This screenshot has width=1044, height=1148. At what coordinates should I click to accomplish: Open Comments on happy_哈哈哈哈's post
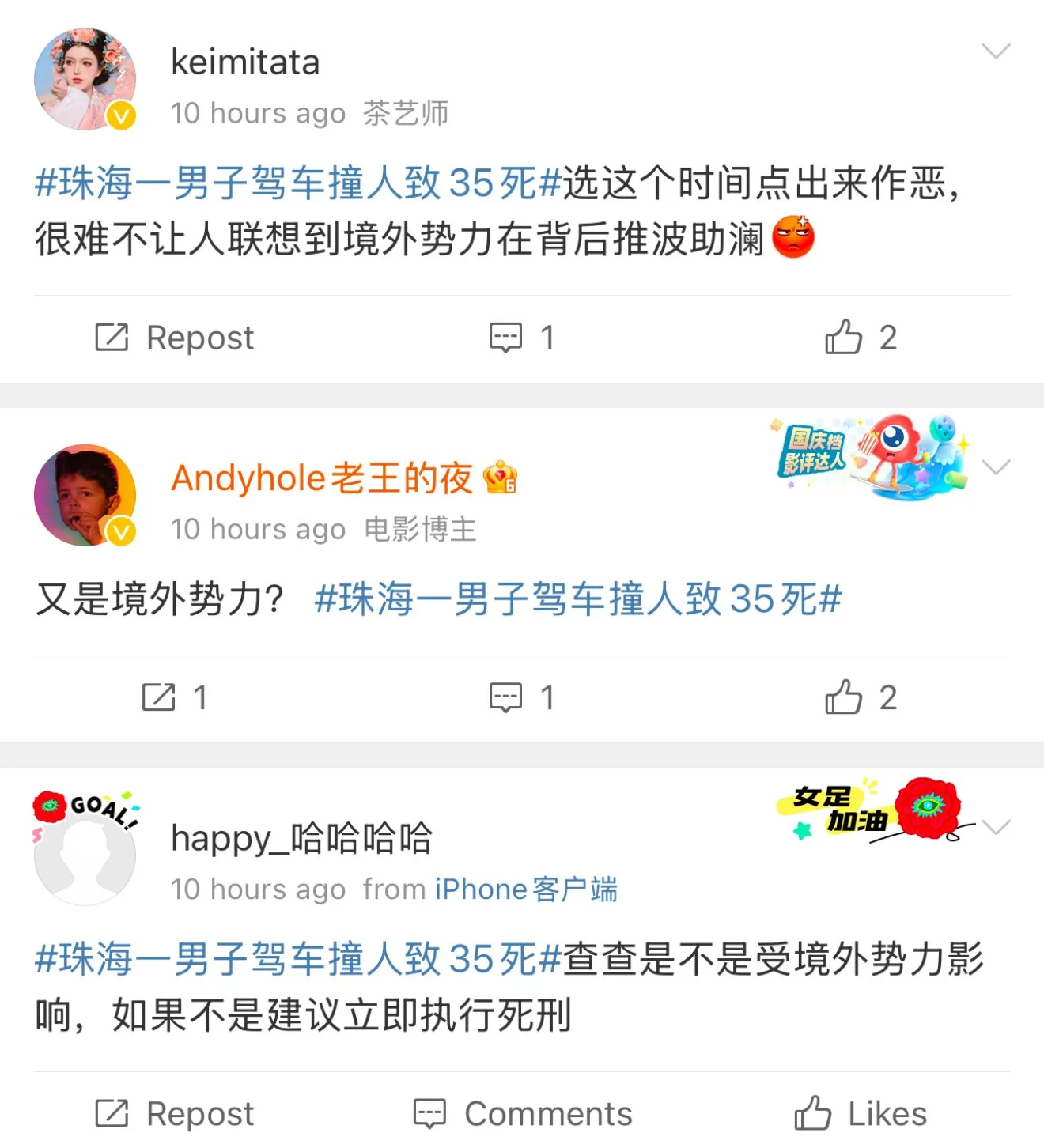tap(522, 1114)
